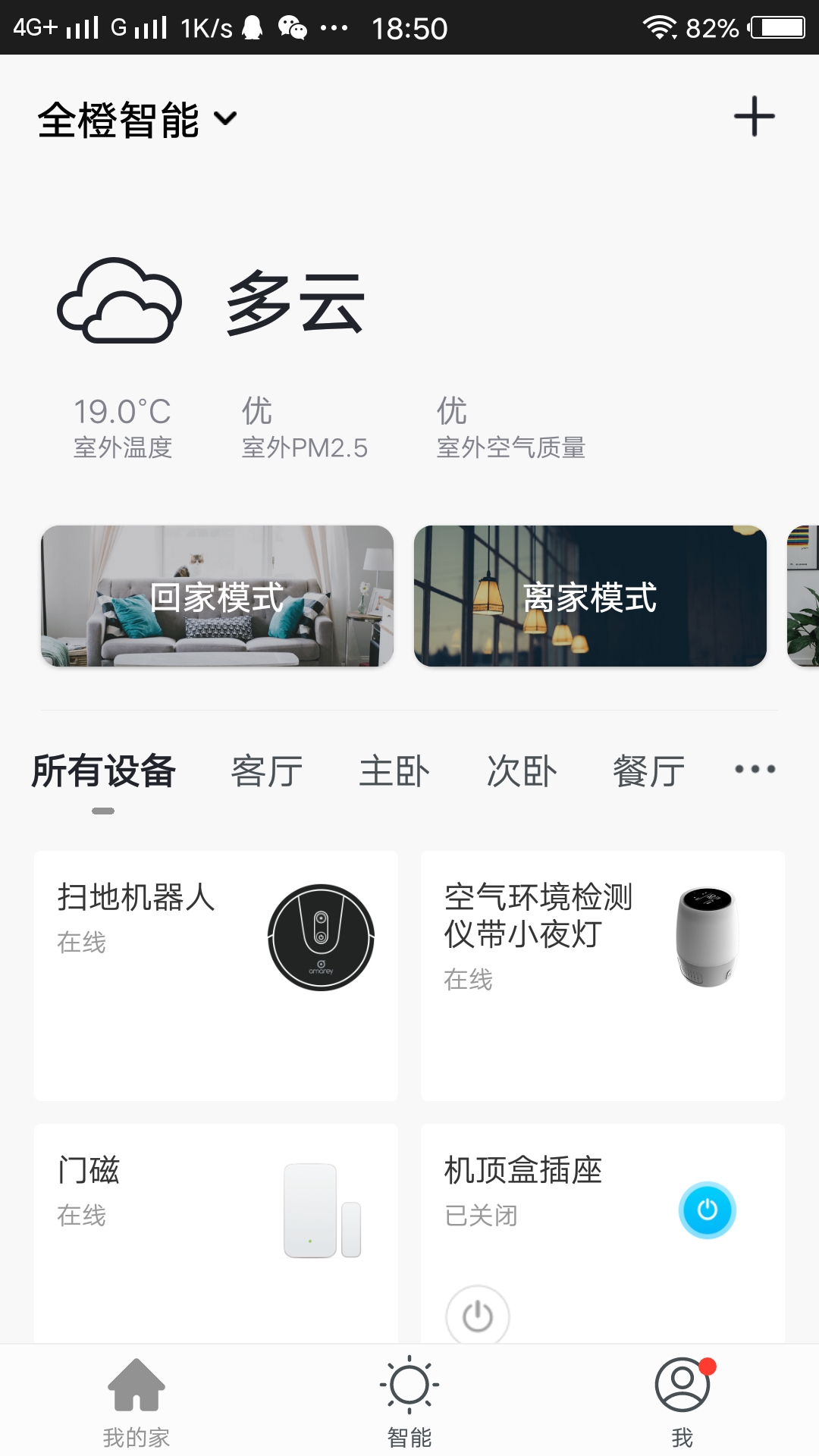
Task: Open the room list more options
Action: pos(755,770)
